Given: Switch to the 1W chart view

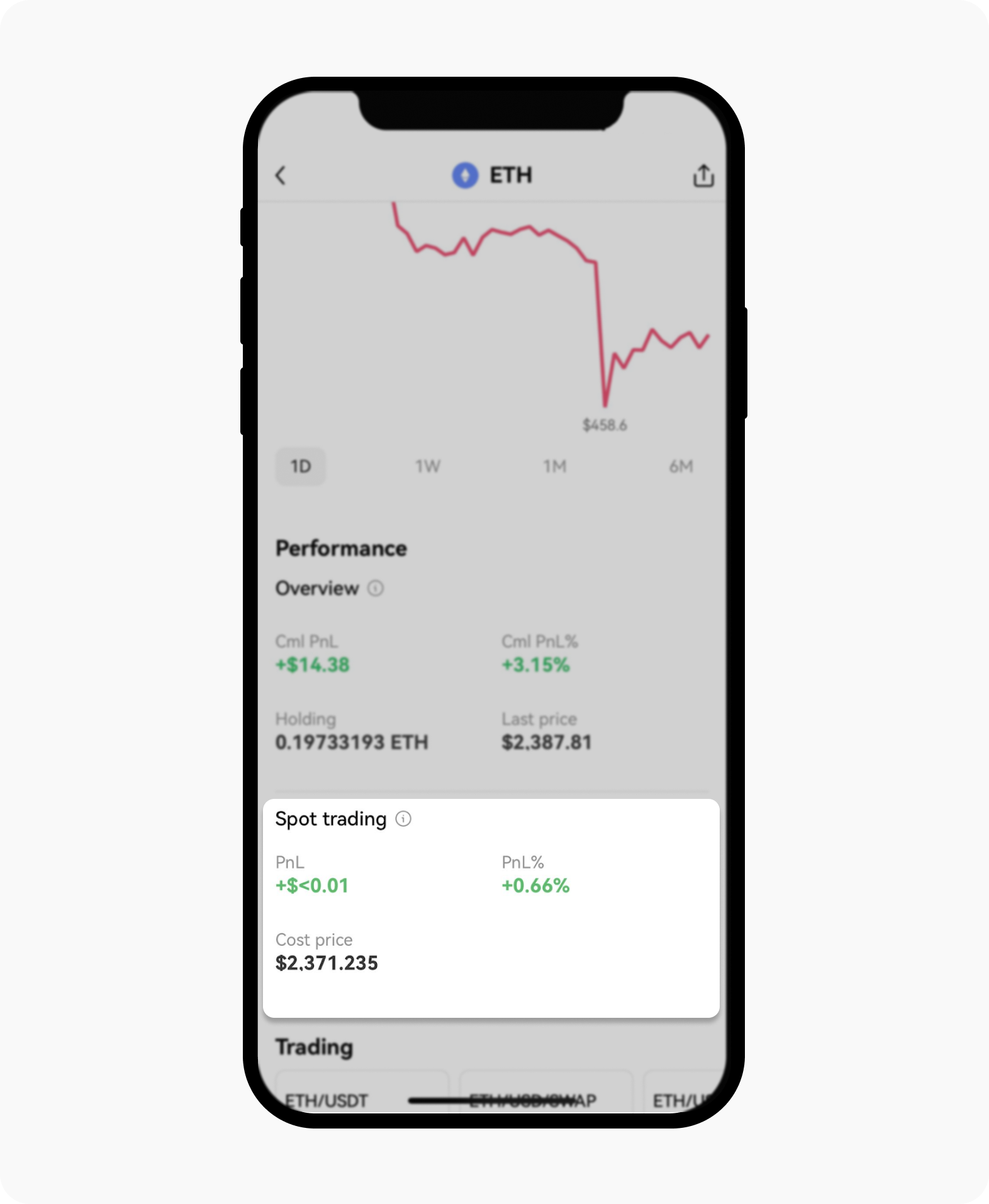Looking at the screenshot, I should pyautogui.click(x=428, y=467).
